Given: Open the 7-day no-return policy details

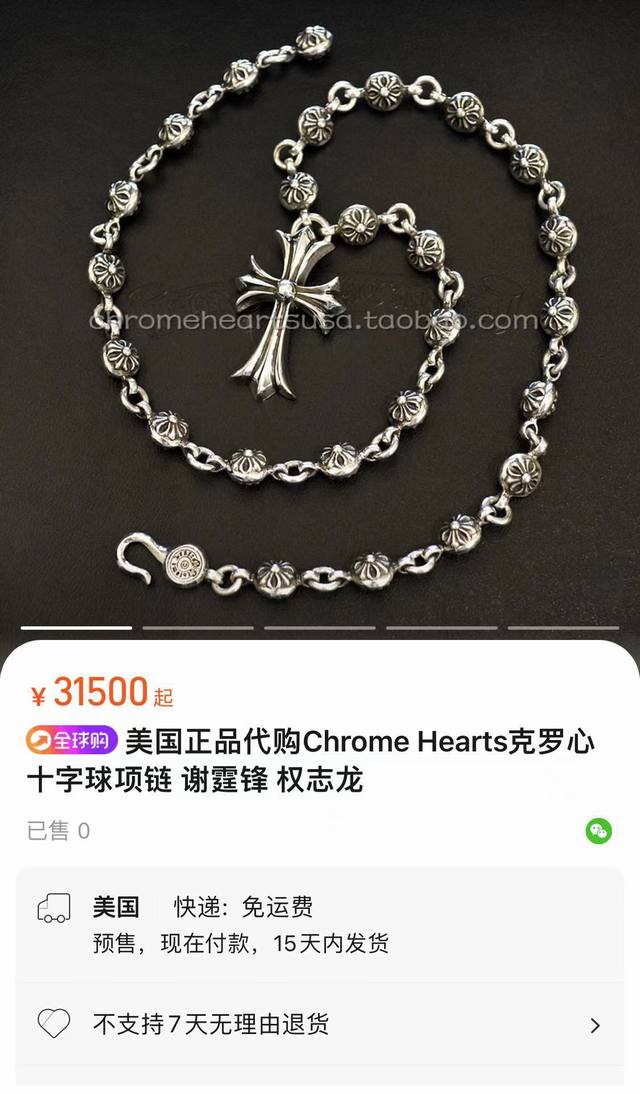Looking at the screenshot, I should point(320,1024).
